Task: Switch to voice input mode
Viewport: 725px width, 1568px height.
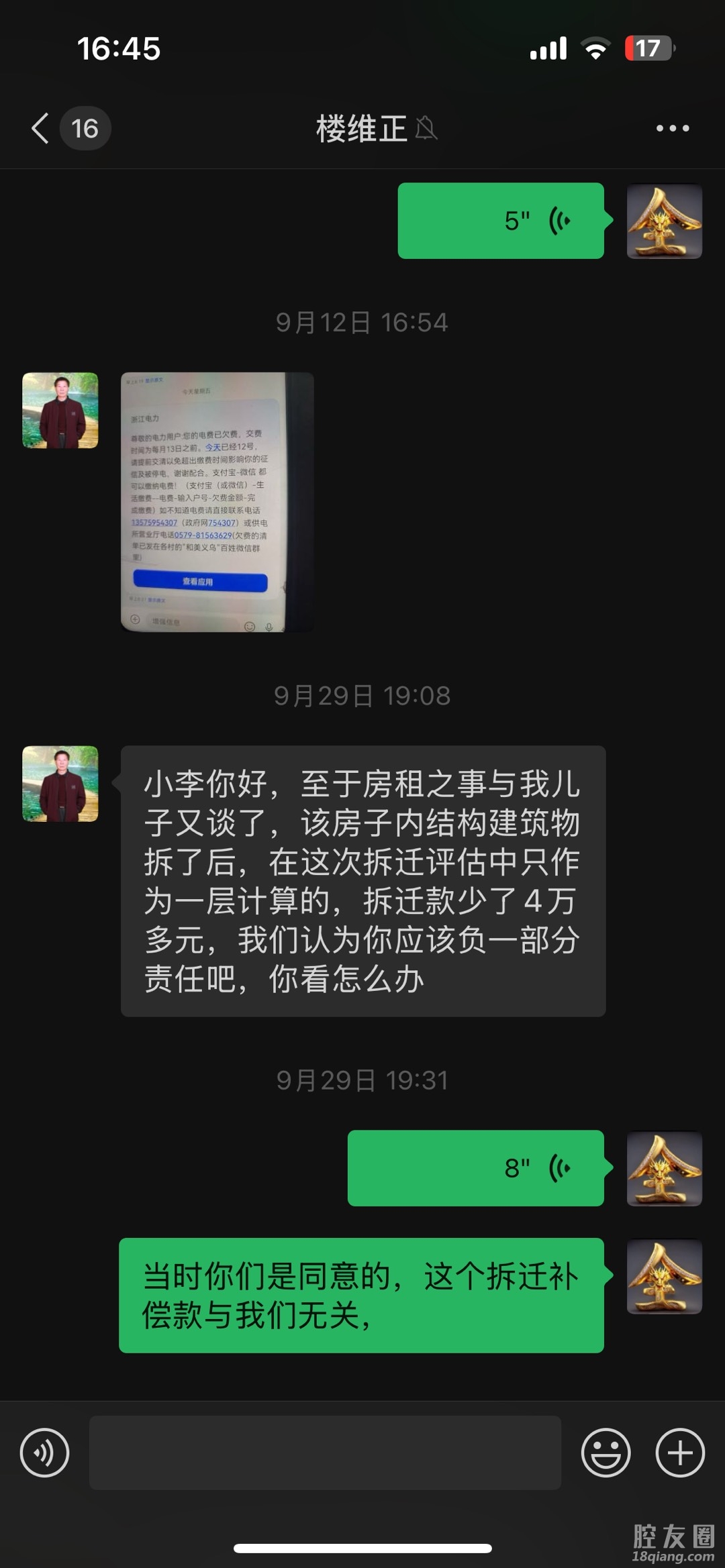Action: 44,1453
